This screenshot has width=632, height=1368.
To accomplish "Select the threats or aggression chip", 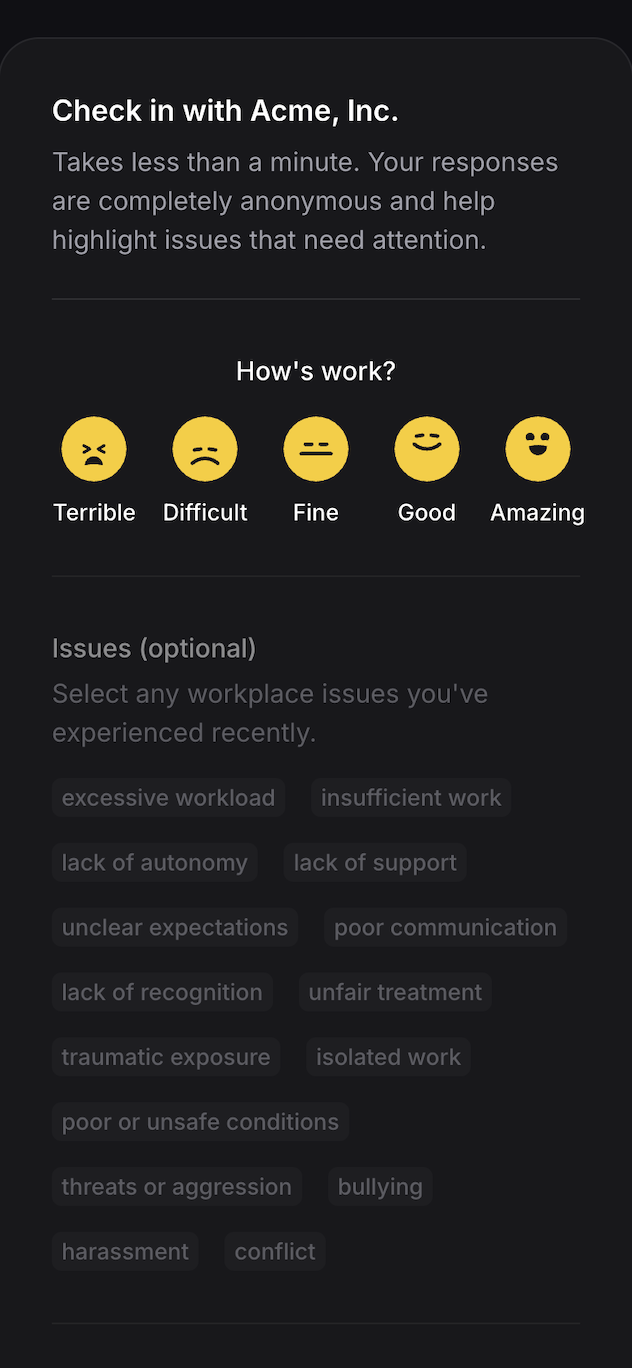I will coord(177,1188).
